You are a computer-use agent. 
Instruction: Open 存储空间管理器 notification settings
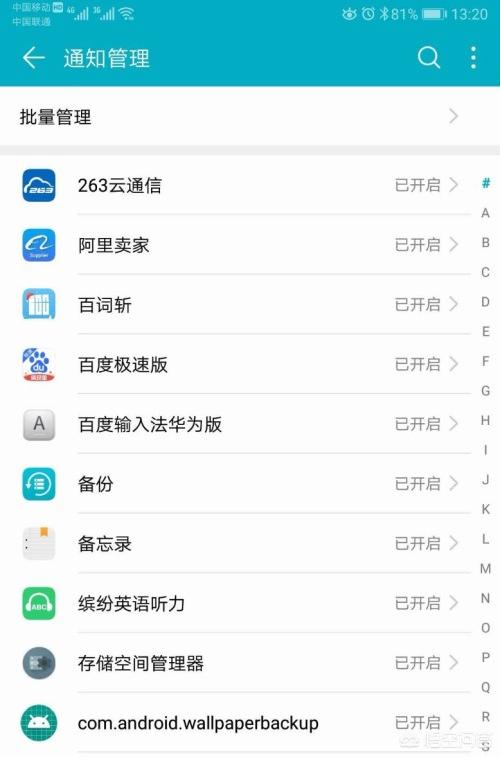(236, 663)
